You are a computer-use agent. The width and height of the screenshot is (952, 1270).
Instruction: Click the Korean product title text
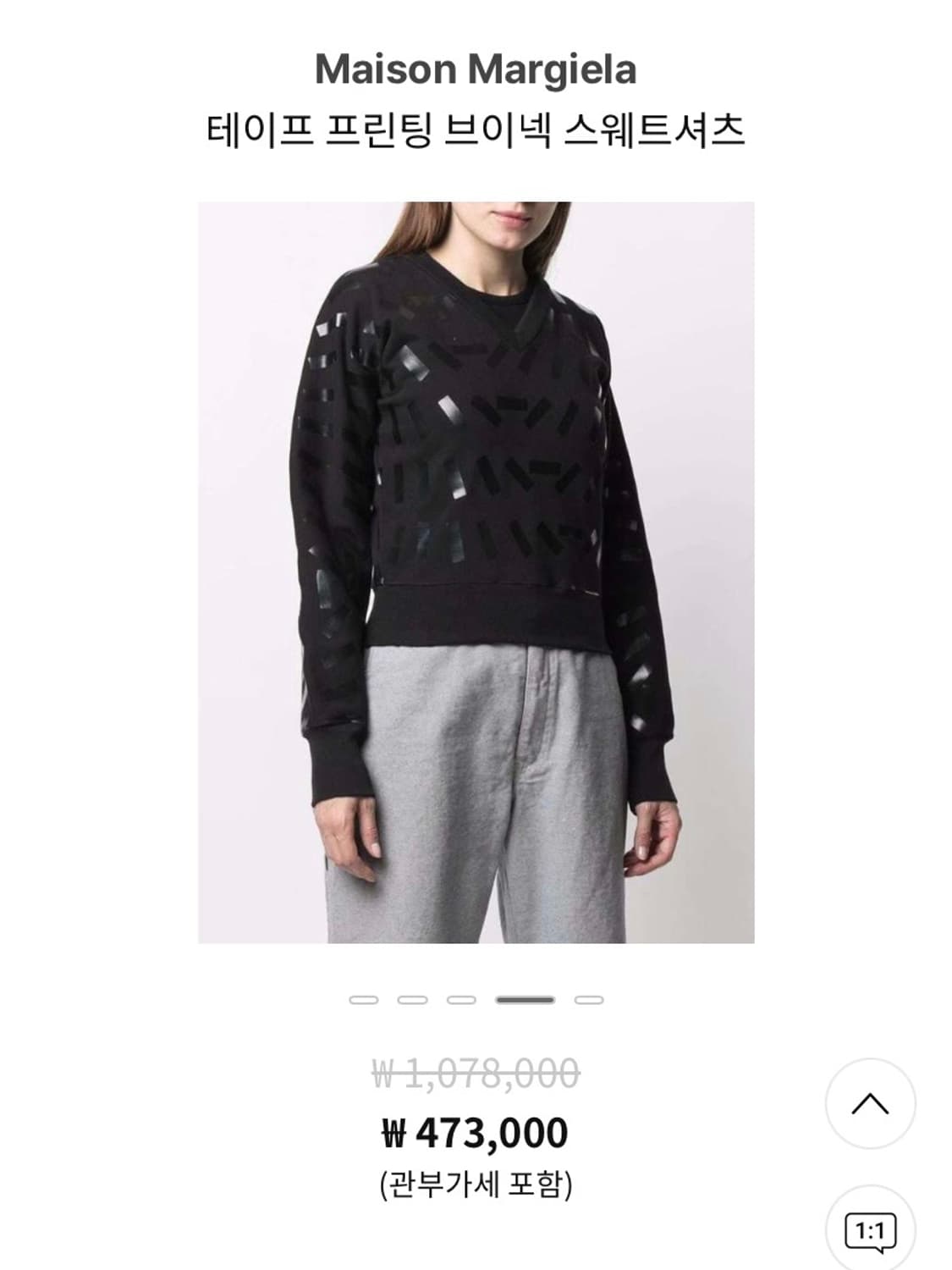[x=476, y=127]
